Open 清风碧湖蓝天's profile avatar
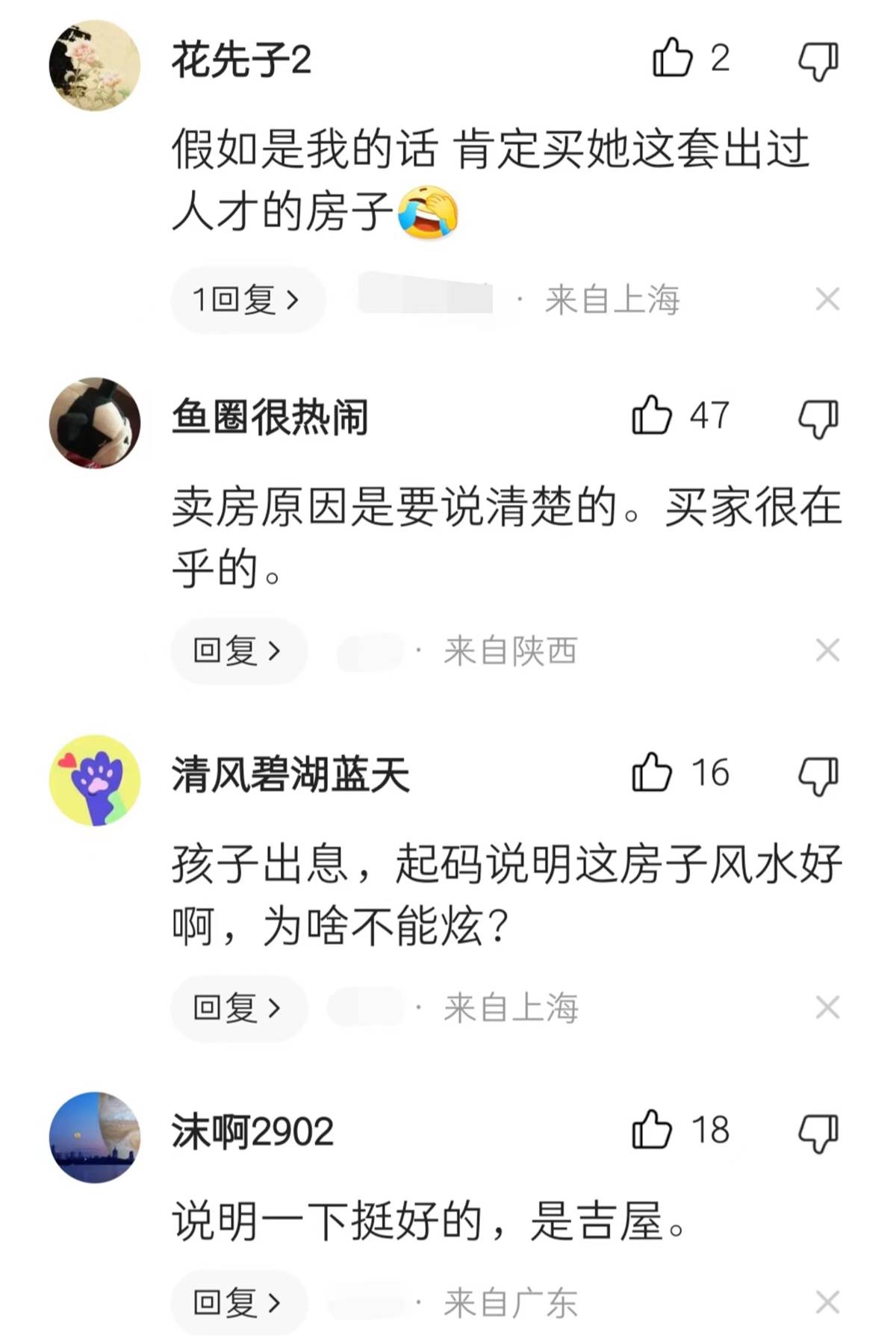The image size is (896, 1336). pyautogui.click(x=95, y=780)
